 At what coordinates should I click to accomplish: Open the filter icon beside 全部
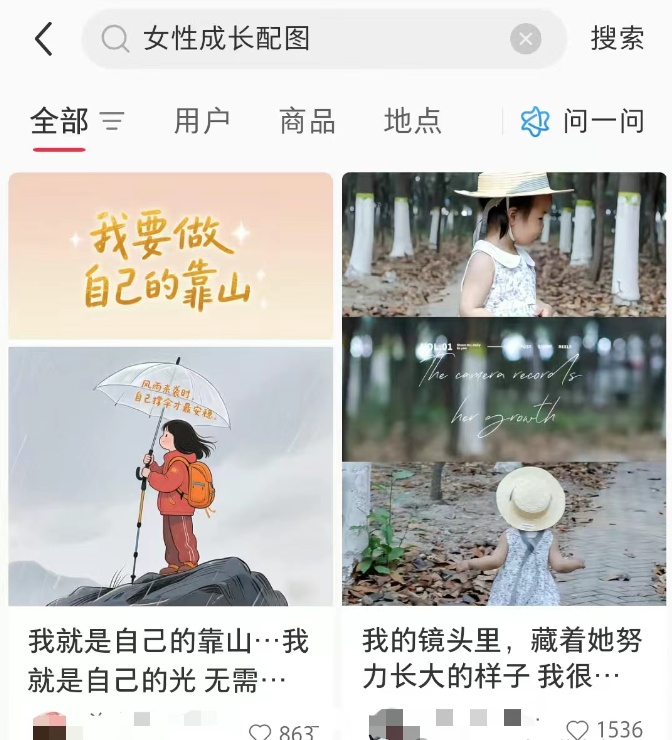point(112,122)
